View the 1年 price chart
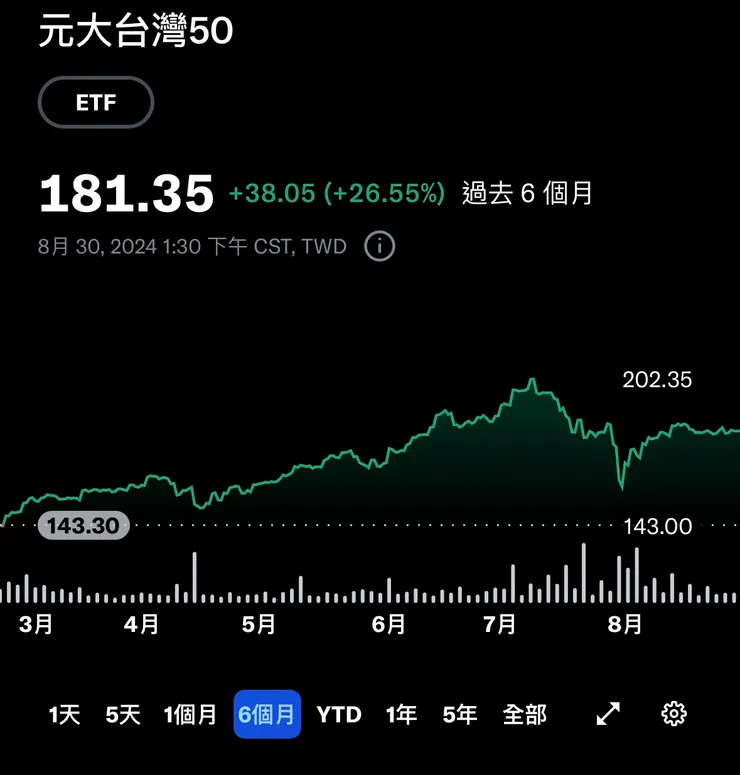740x775 pixels. (402, 714)
